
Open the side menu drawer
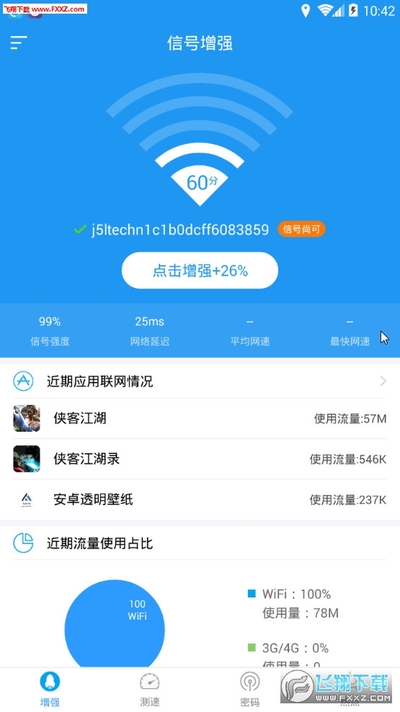(19, 43)
